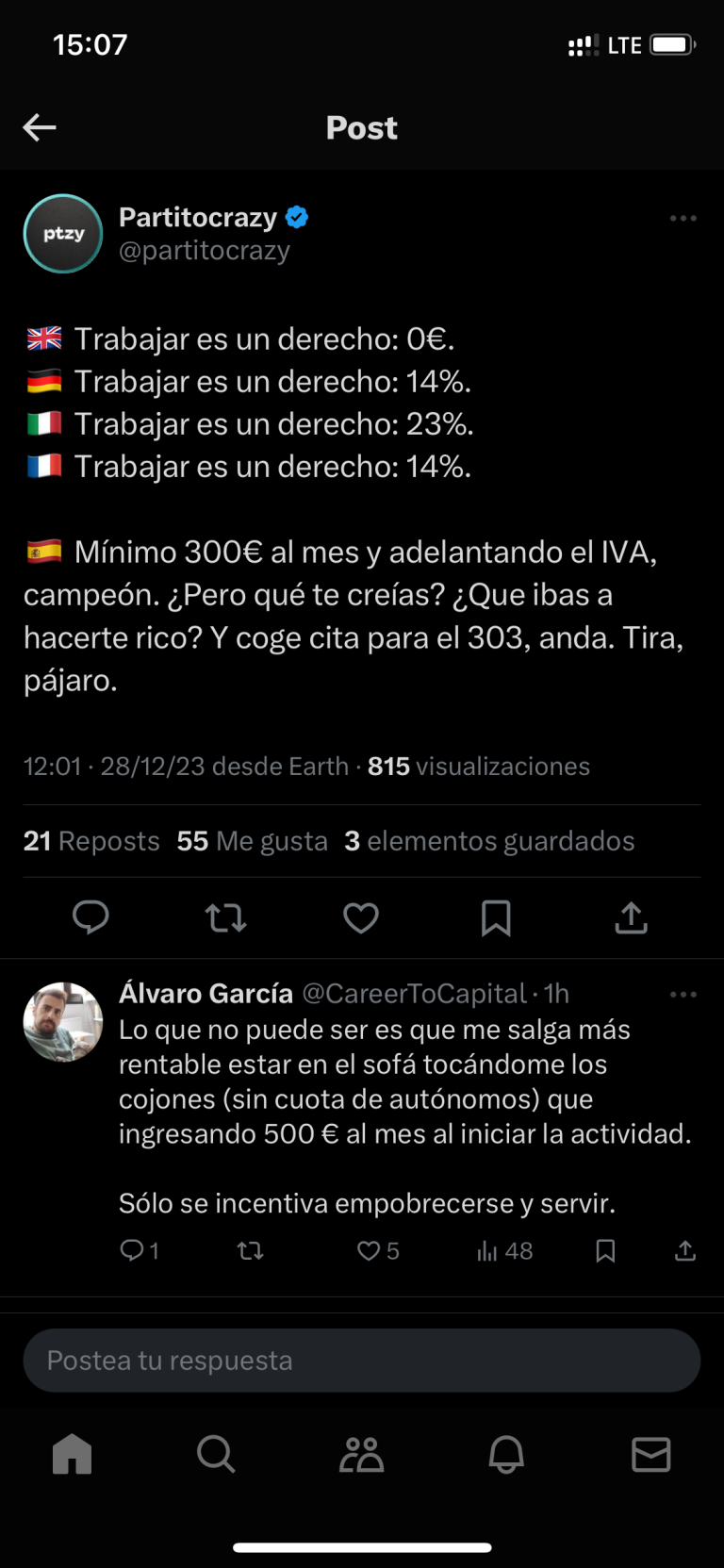Open Notifications
Image resolution: width=724 pixels, height=1568 pixels.
(x=506, y=1454)
